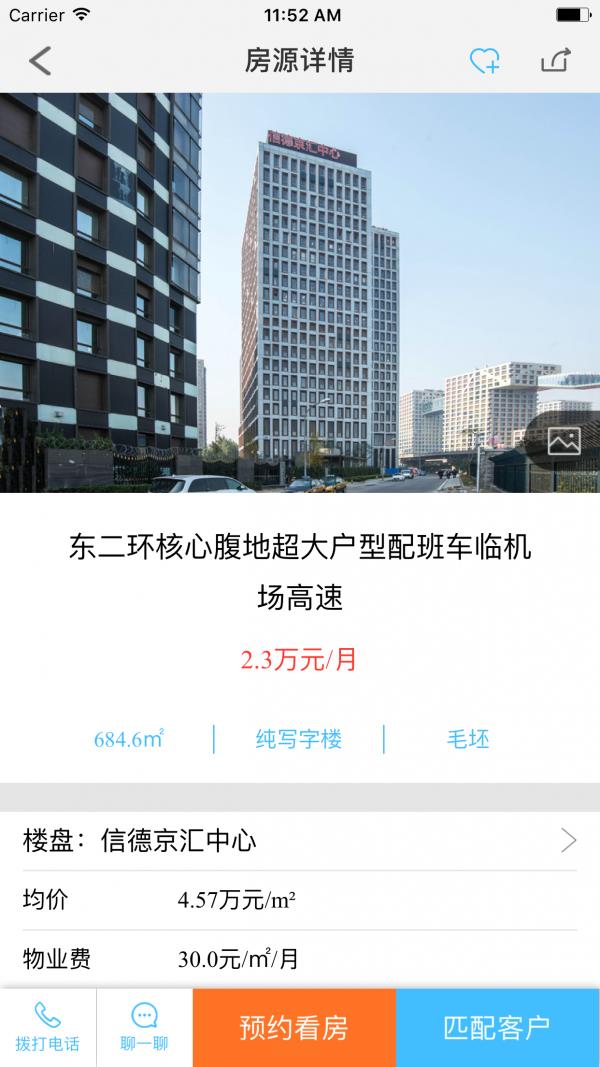Start a chat via 聊一聊
Image resolution: width=600 pixels, height=1067 pixels.
click(x=144, y=1027)
